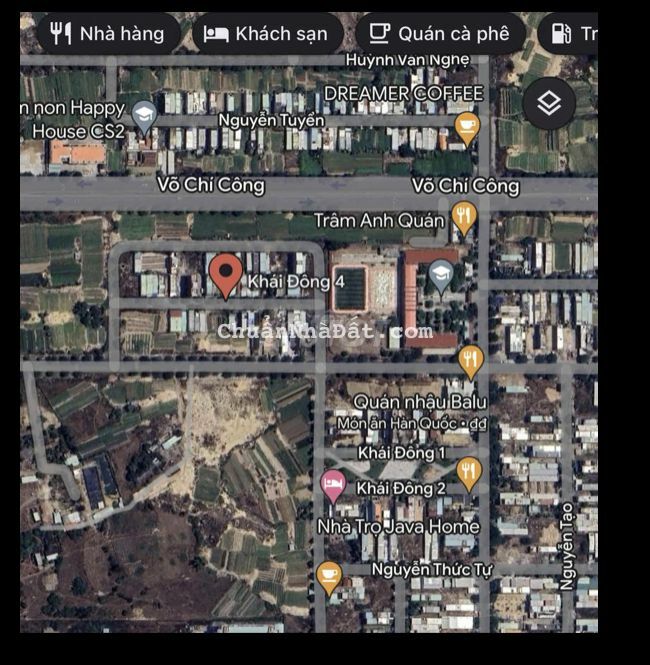View the Quán nhậu Balu place marker

point(469,360)
